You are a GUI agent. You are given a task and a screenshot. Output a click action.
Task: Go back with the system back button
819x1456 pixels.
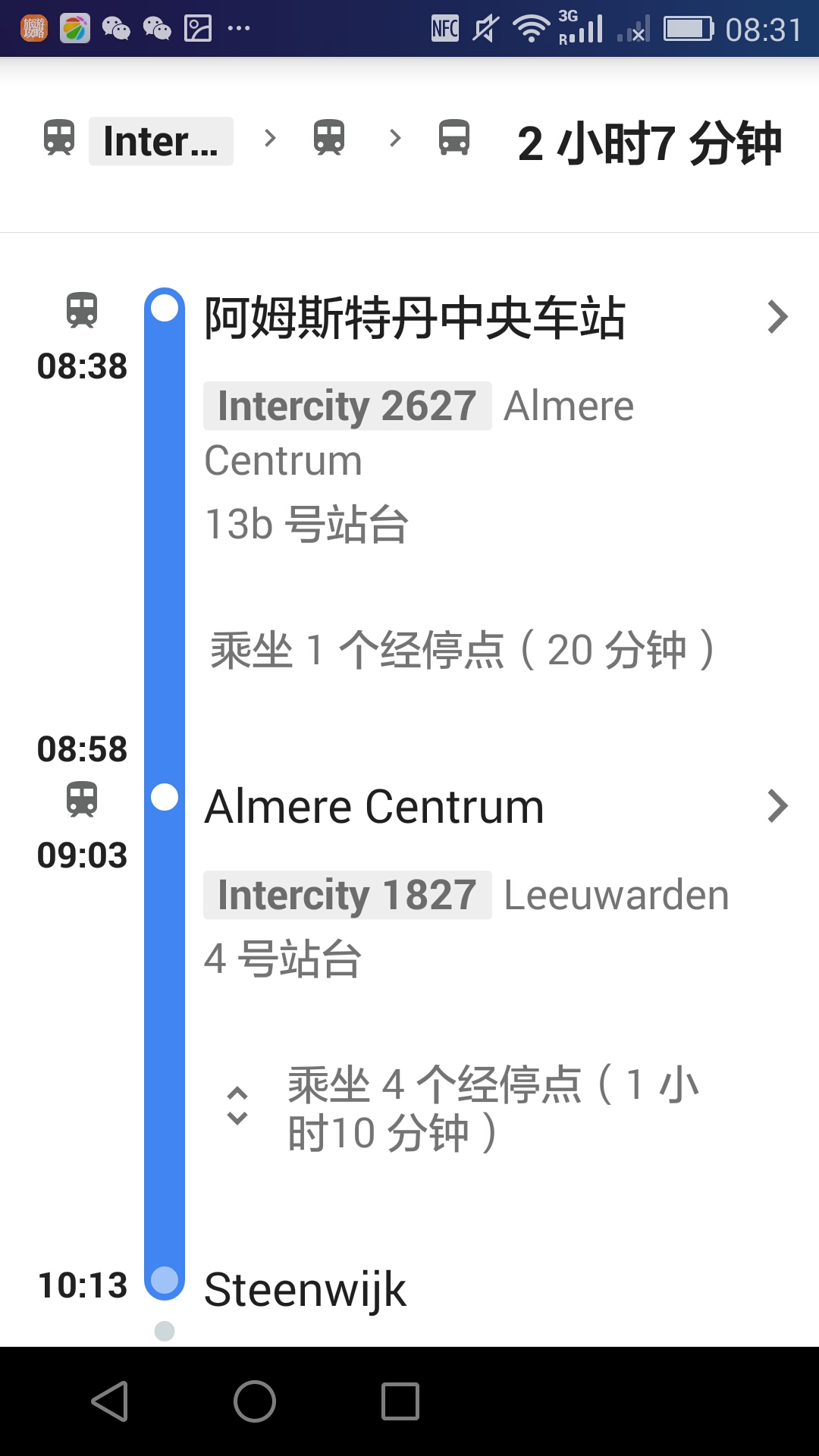click(111, 1401)
